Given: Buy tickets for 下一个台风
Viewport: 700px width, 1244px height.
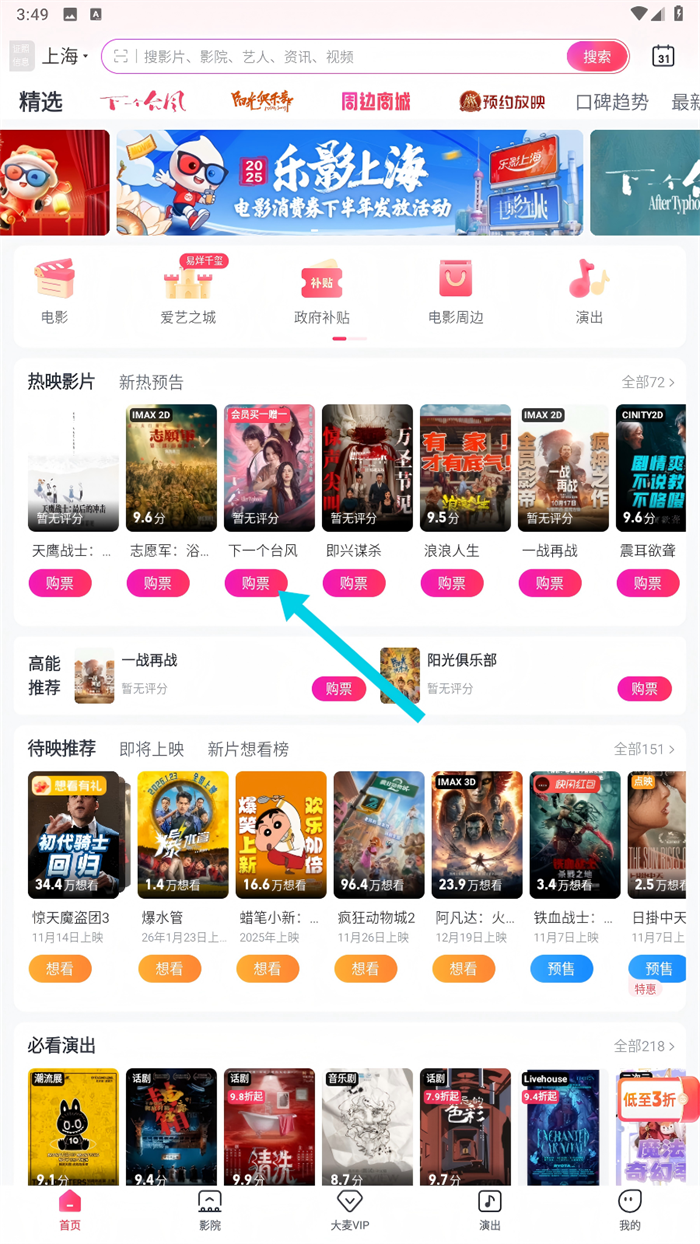Looking at the screenshot, I should point(256,583).
